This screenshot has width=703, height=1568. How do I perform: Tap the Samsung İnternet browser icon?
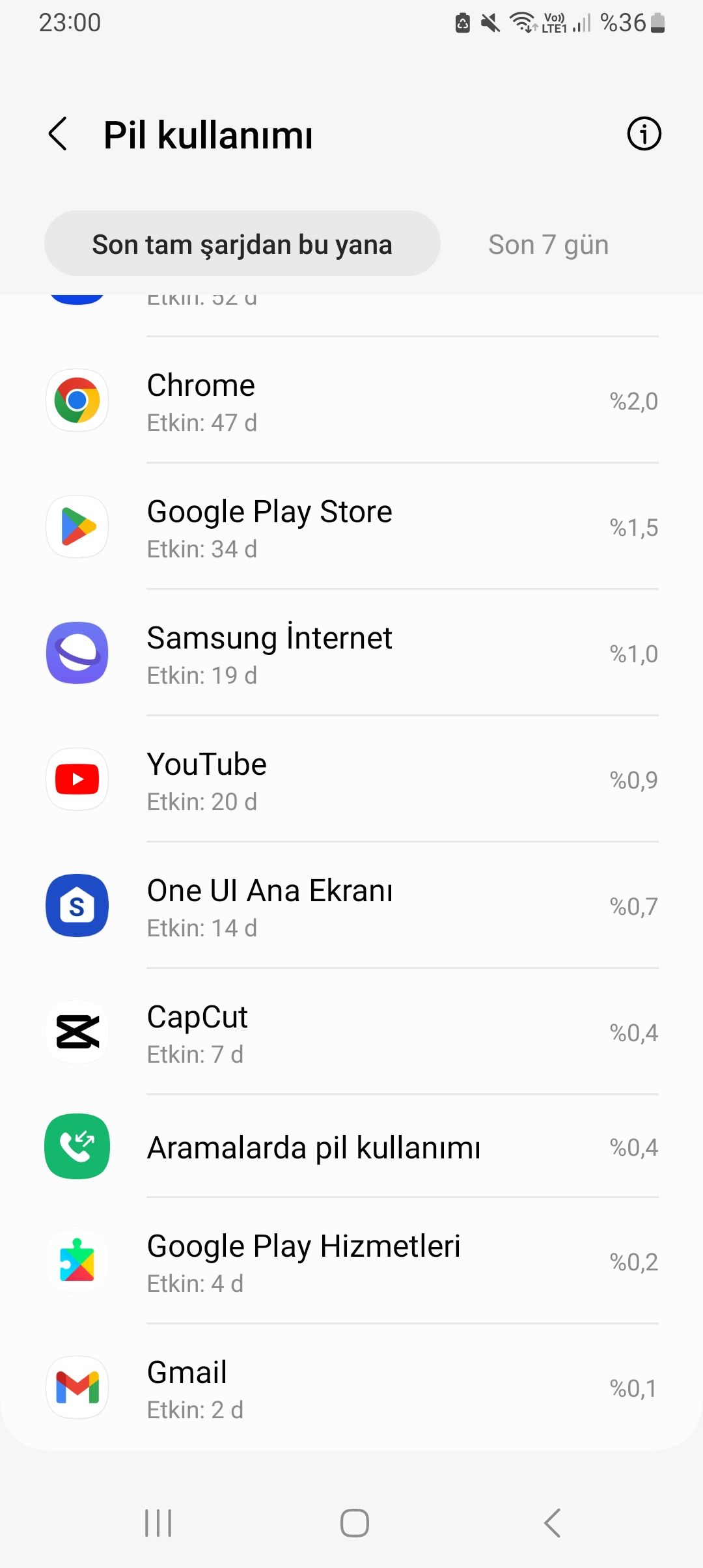[x=77, y=653]
